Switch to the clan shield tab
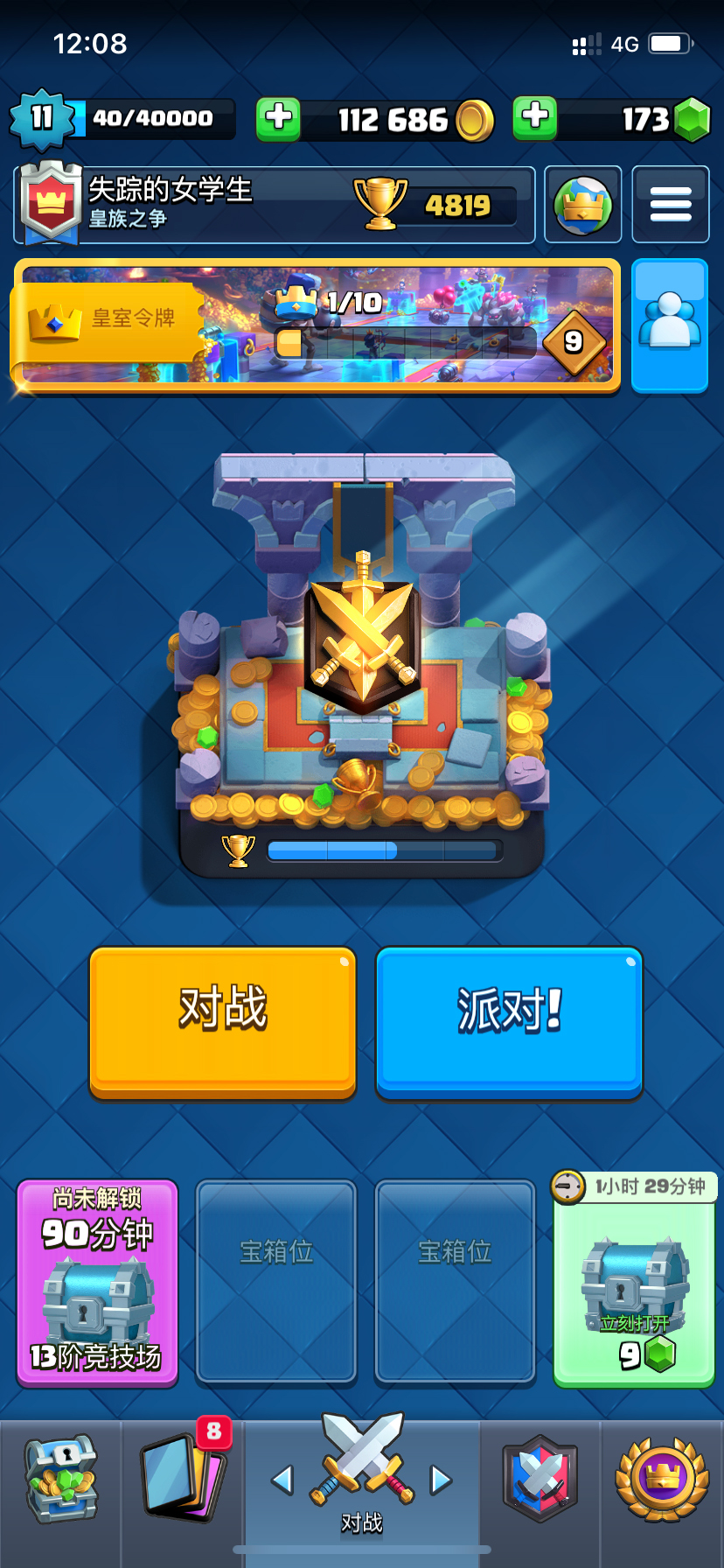The height and width of the screenshot is (1568, 724). click(540, 1478)
